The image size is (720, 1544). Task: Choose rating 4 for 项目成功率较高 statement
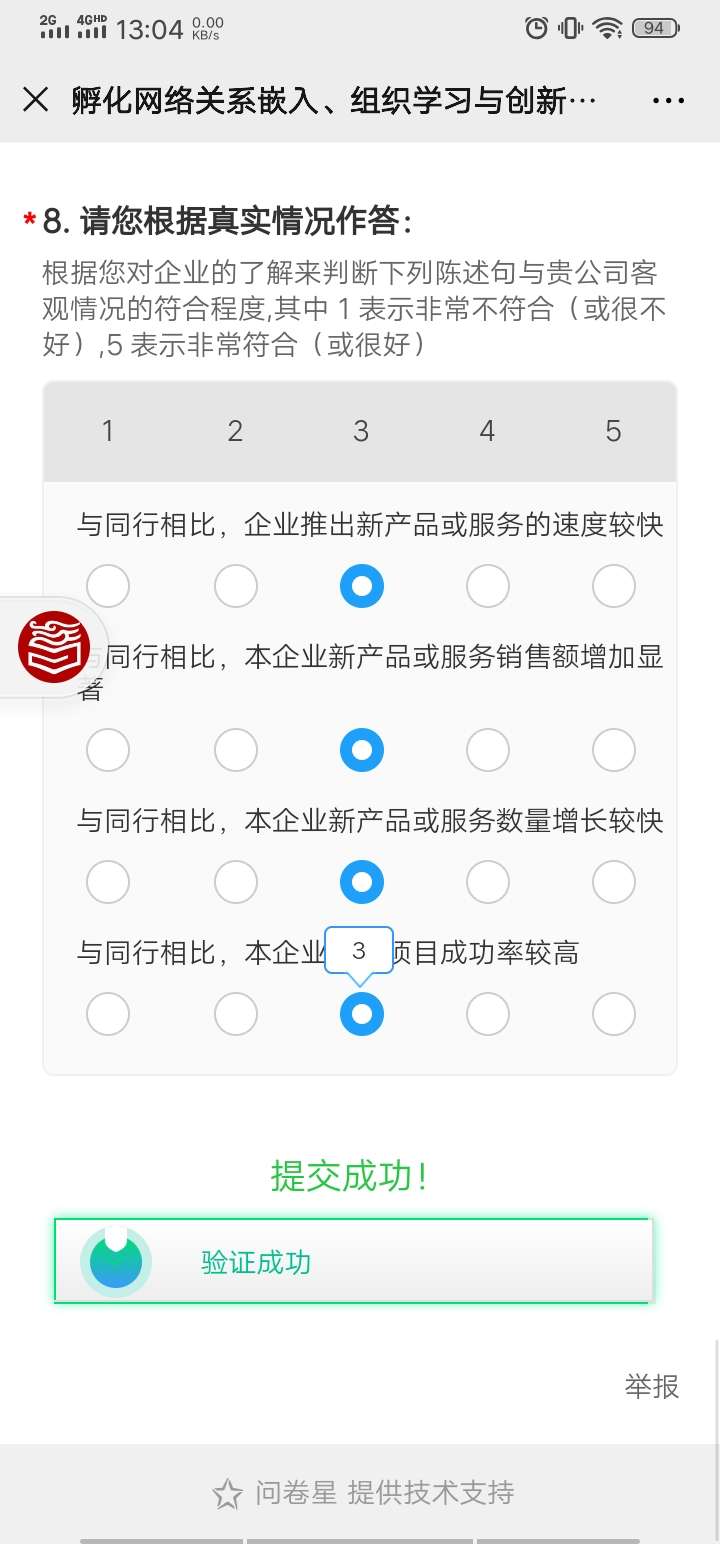pos(487,1014)
